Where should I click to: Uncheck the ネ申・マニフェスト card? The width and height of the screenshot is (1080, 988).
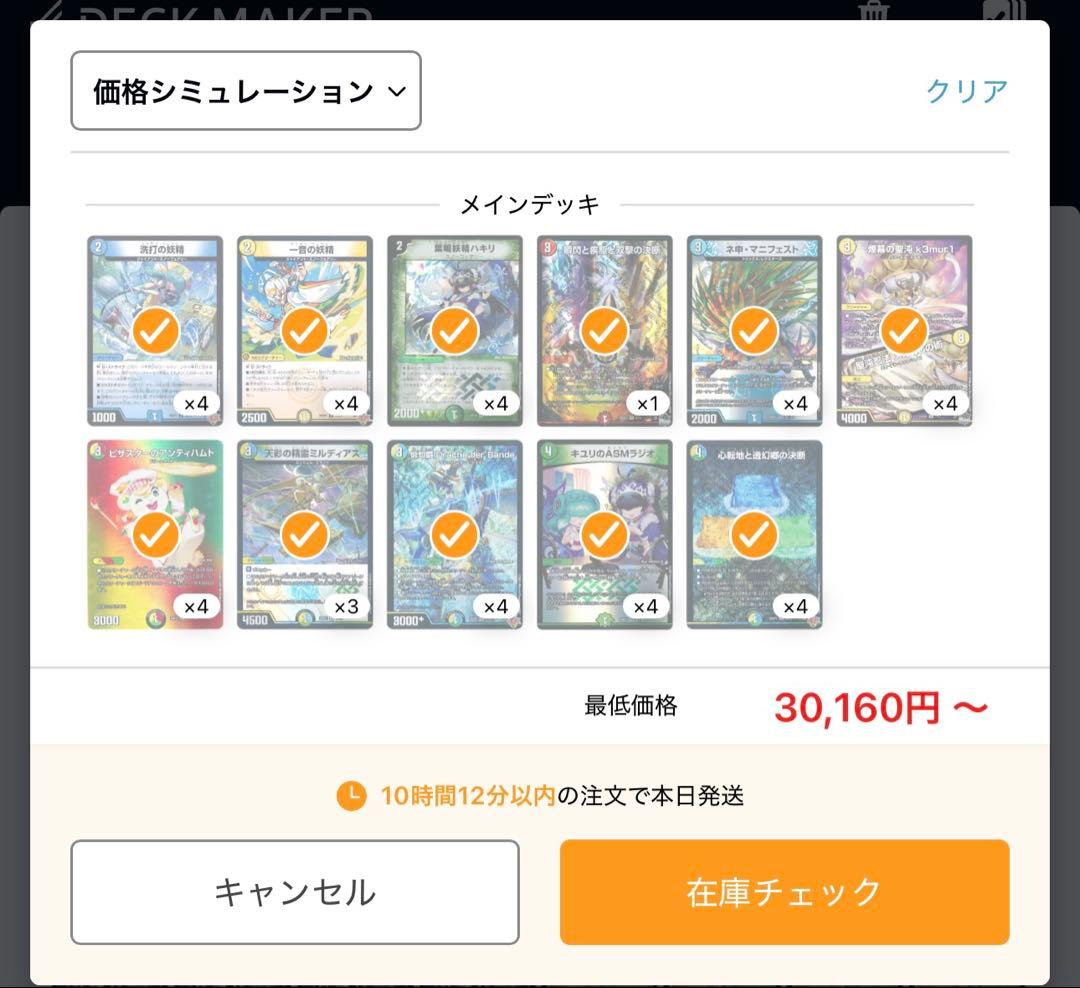(x=754, y=330)
